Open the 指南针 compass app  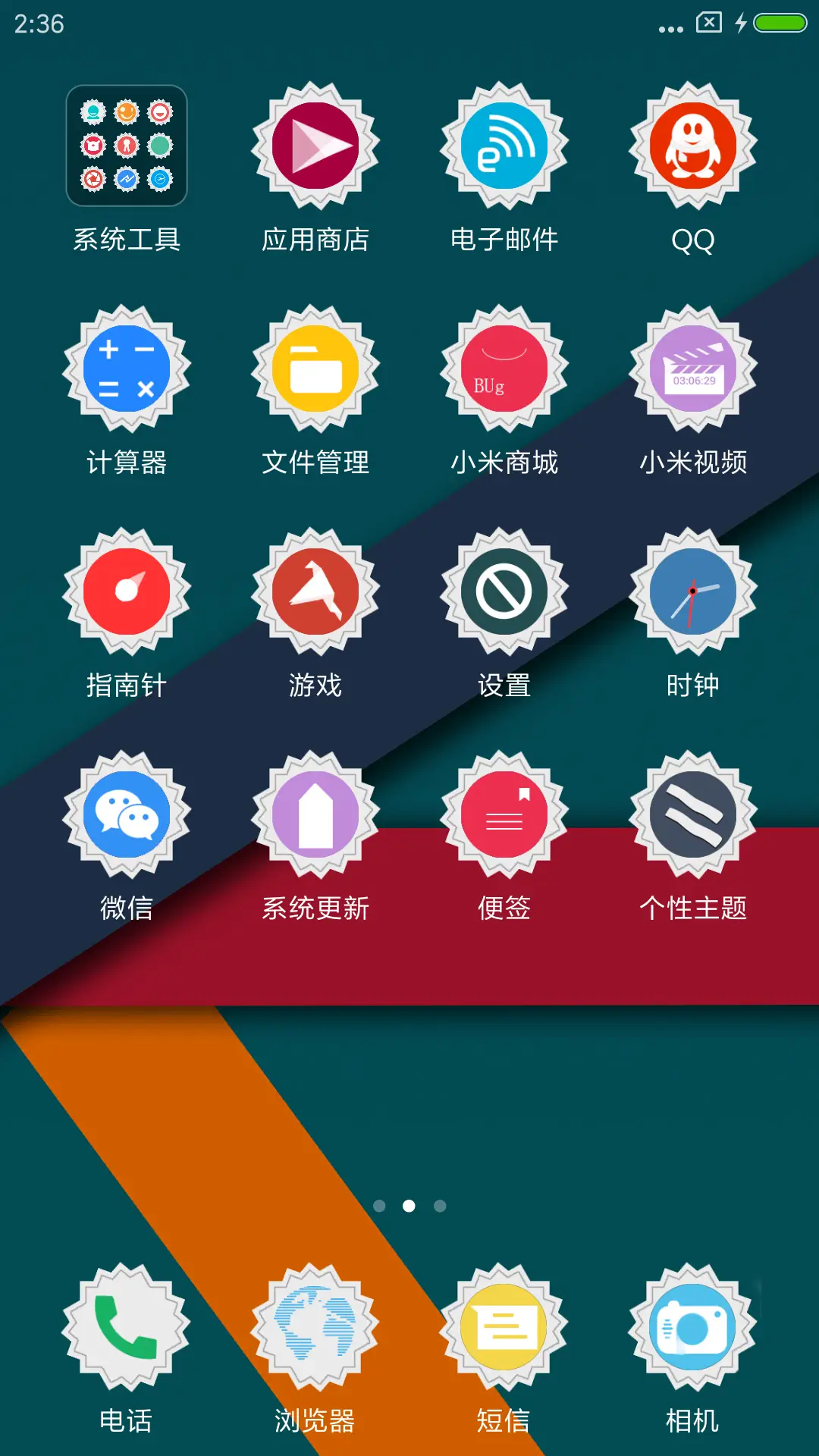click(126, 595)
